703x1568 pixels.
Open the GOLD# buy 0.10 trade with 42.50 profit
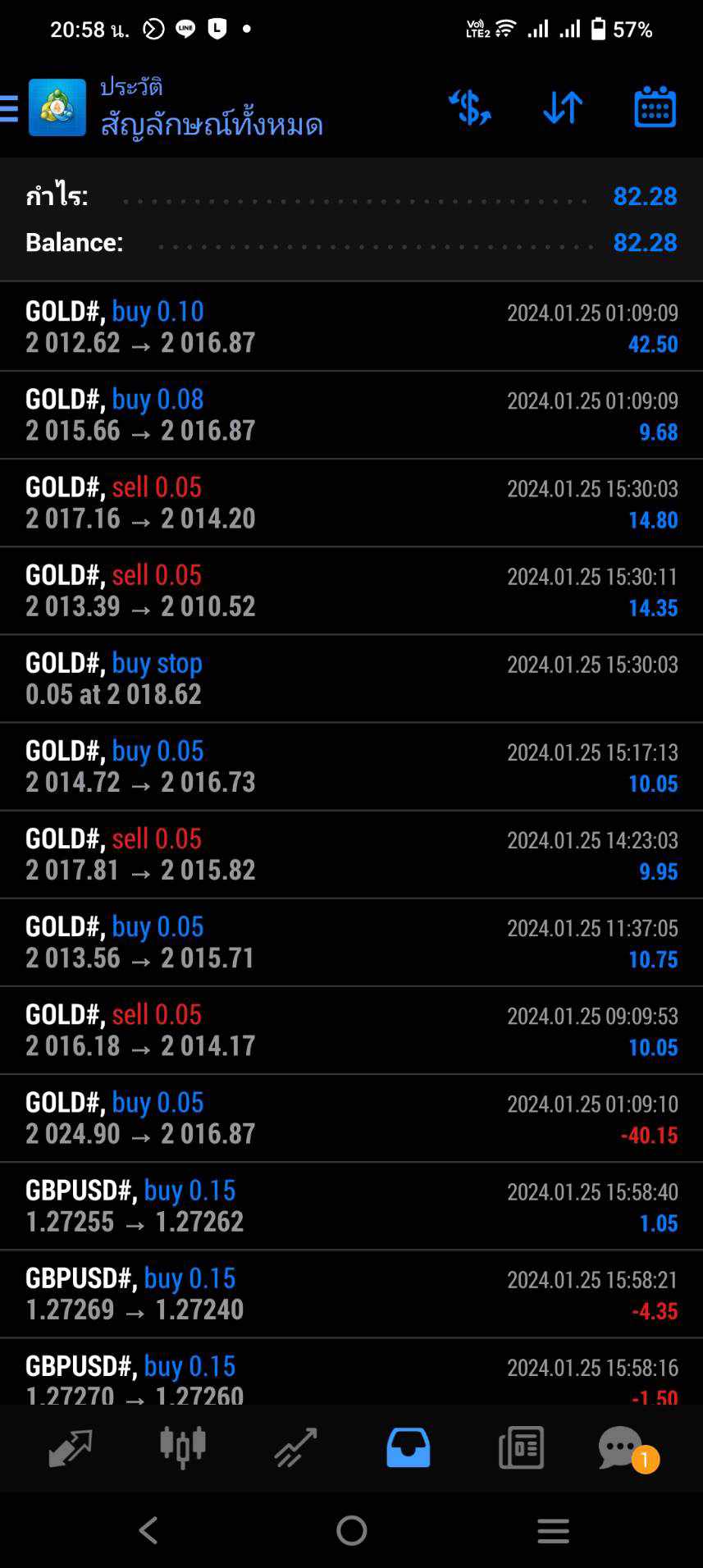point(351,327)
